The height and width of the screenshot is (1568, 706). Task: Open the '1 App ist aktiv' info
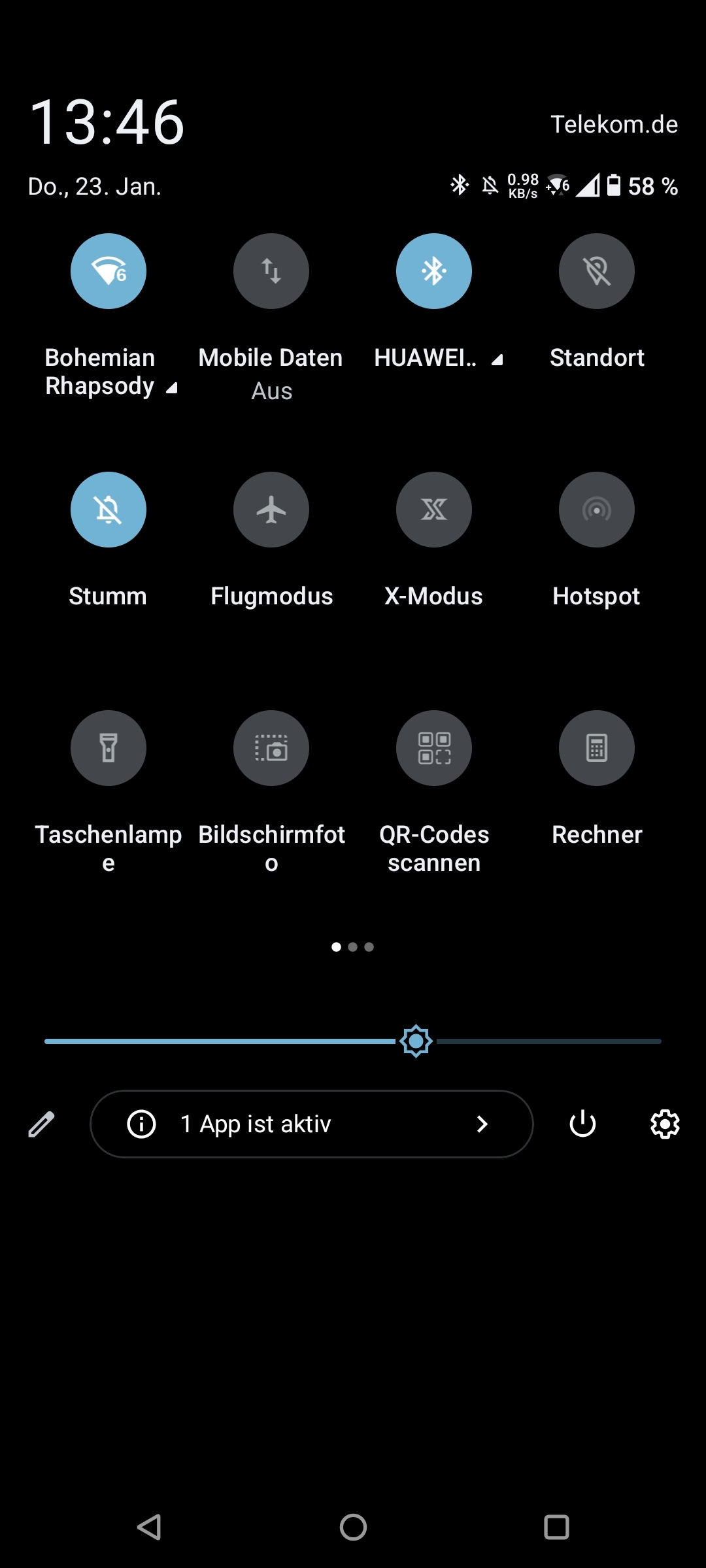coord(312,1124)
